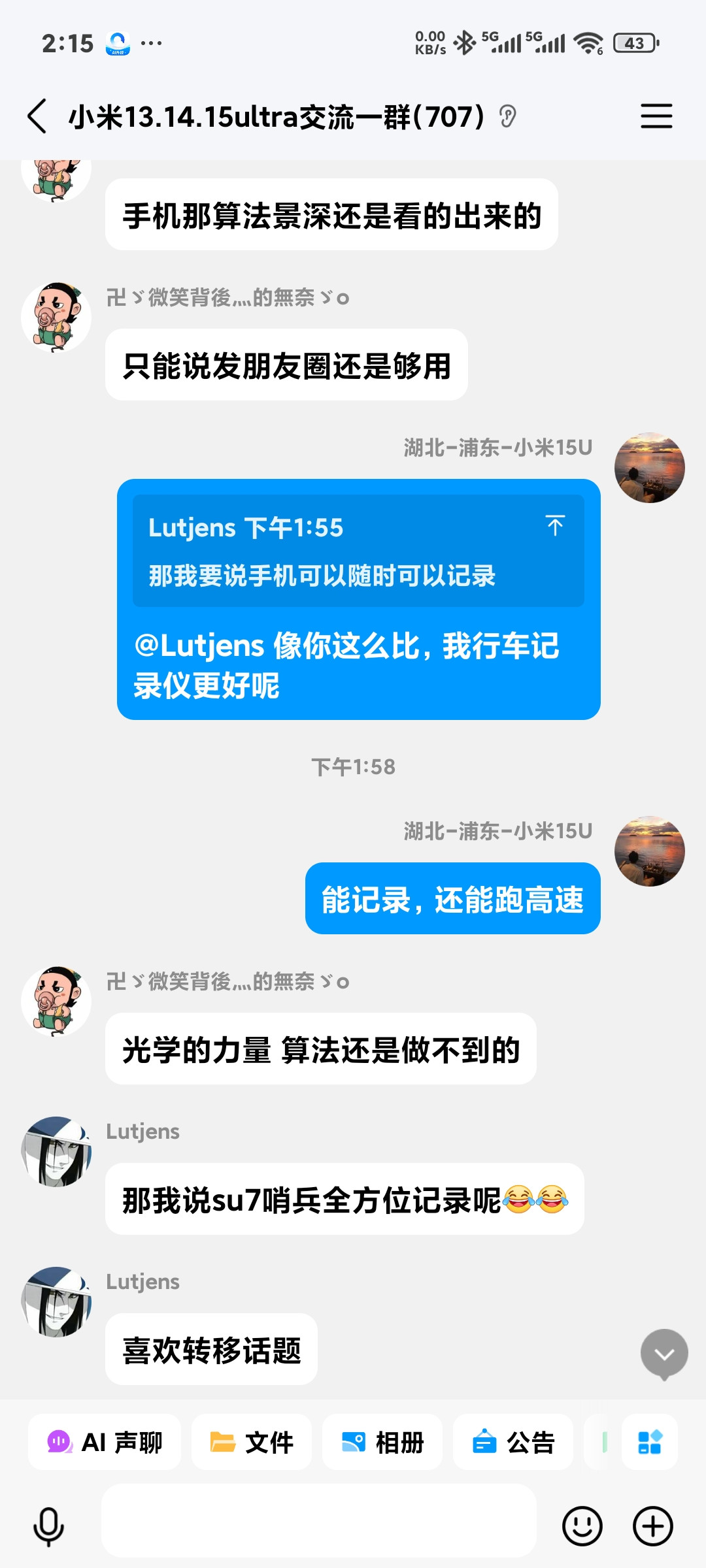
Task: Open group settings via hamburger menu icon
Action: click(x=656, y=116)
